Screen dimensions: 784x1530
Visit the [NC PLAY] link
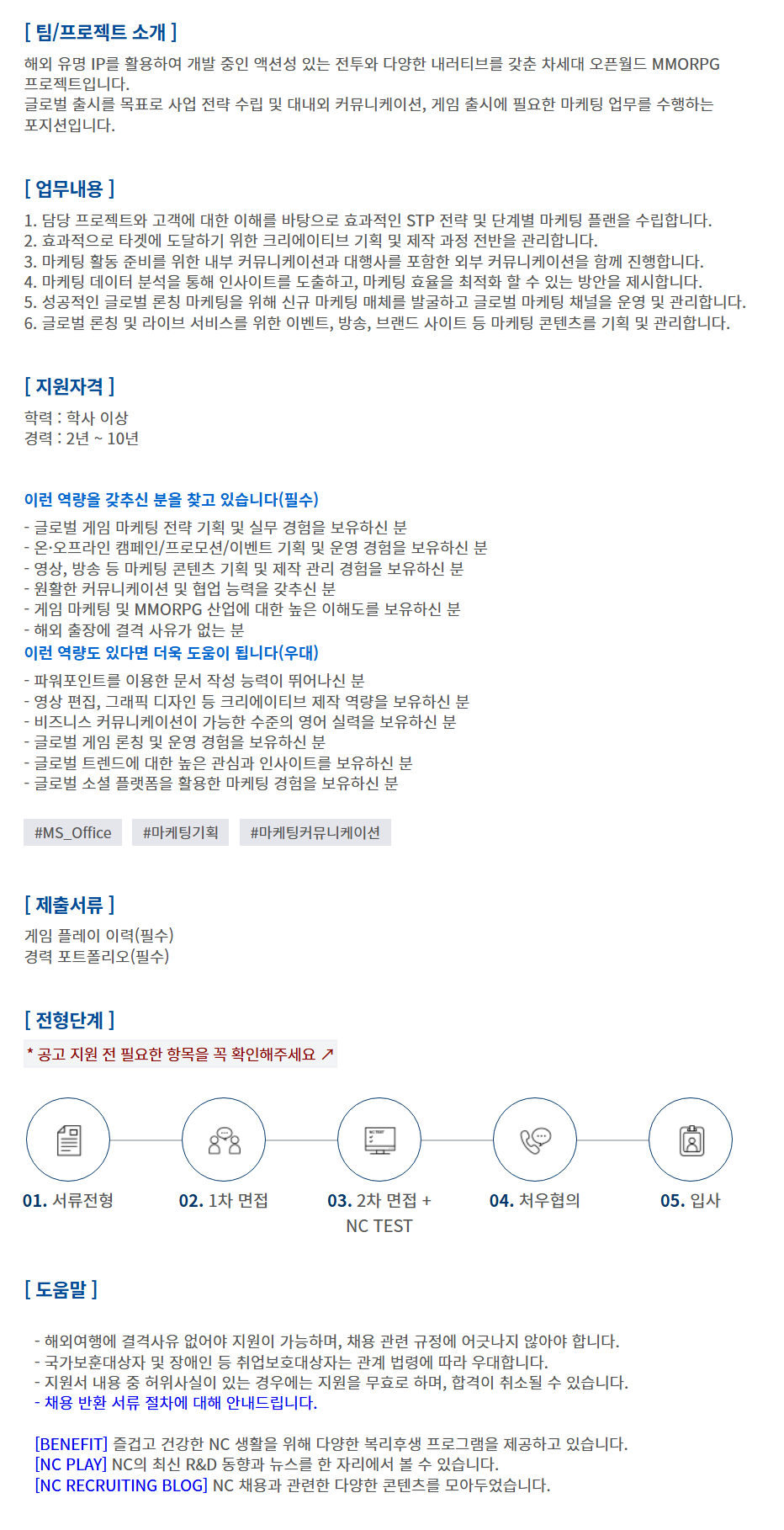click(x=71, y=1464)
